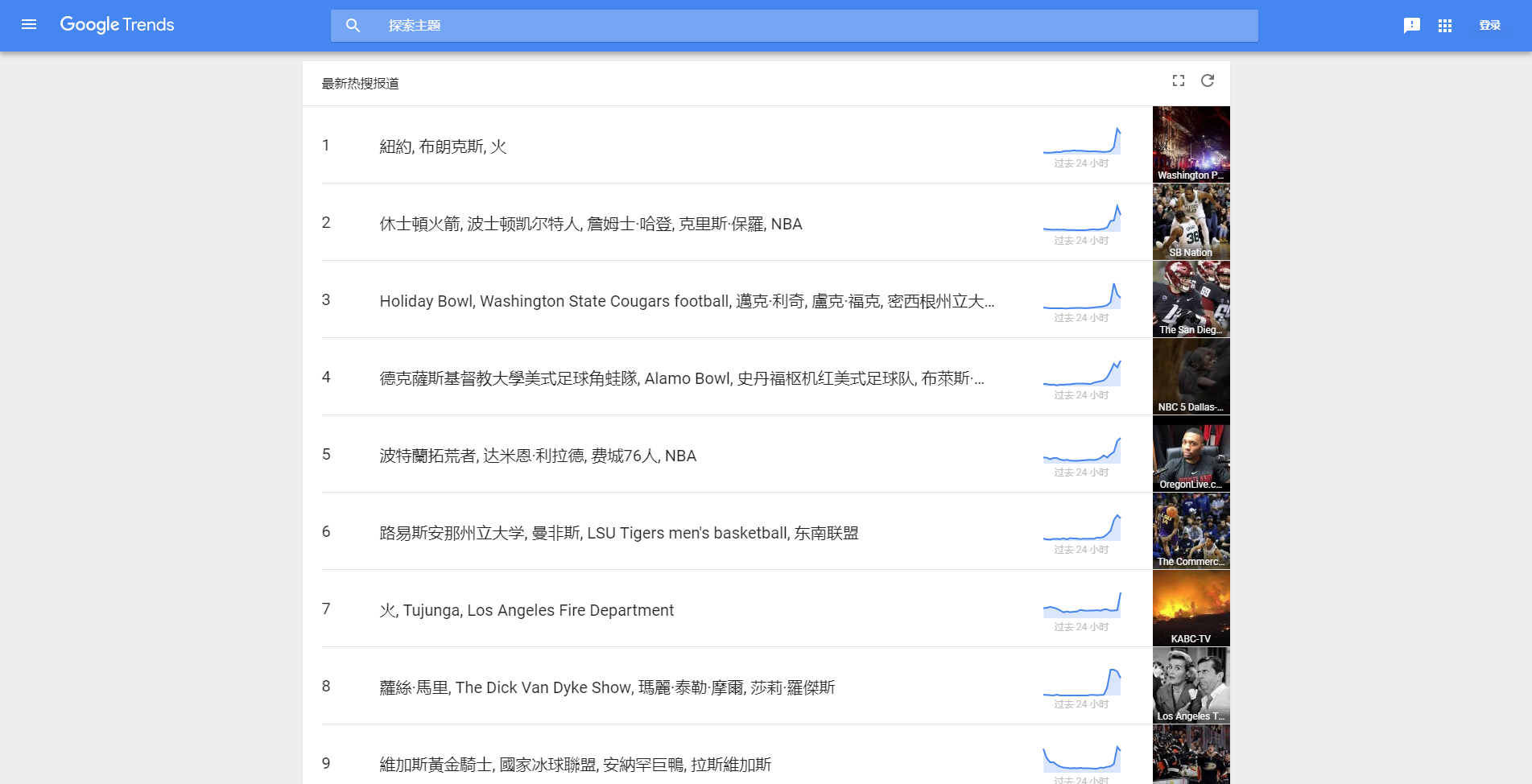Open the Holiday Bowl trend row
This screenshot has width=1532, height=784.
pos(686,301)
